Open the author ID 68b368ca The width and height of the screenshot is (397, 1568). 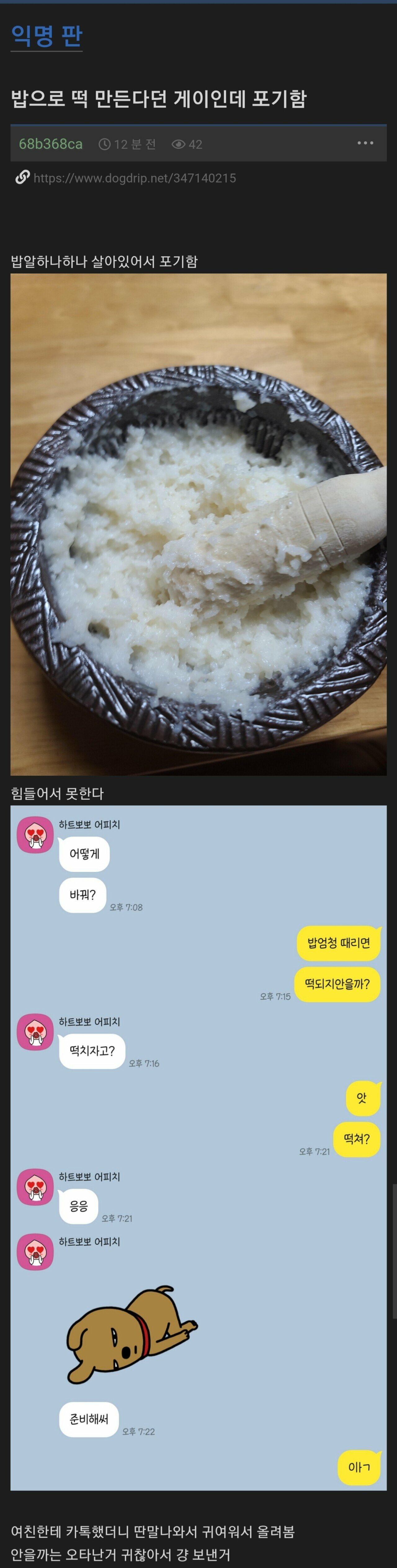point(51,144)
